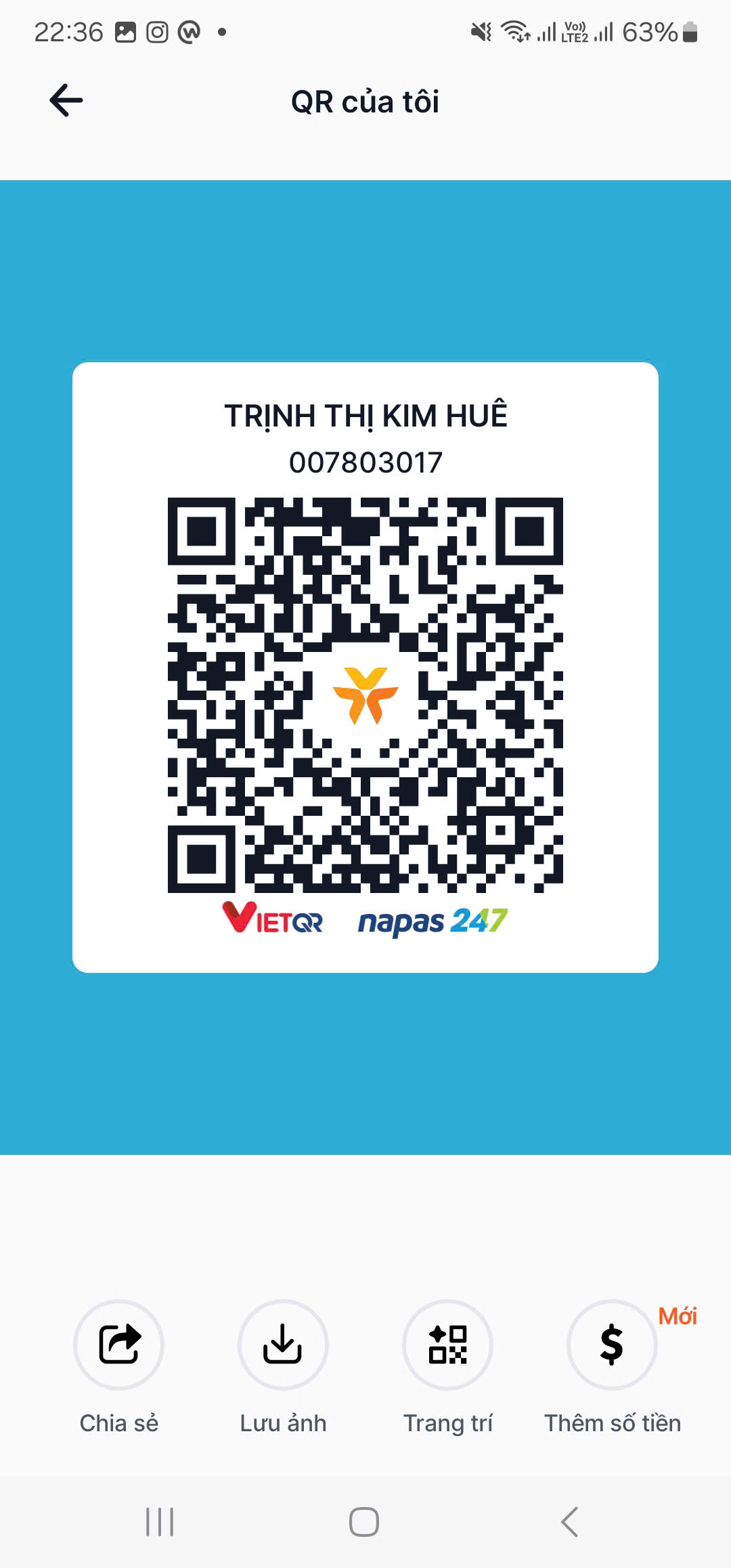This screenshot has width=731, height=1568.
Task: Save the QR image with Lưu ảnh
Action: (x=283, y=1345)
